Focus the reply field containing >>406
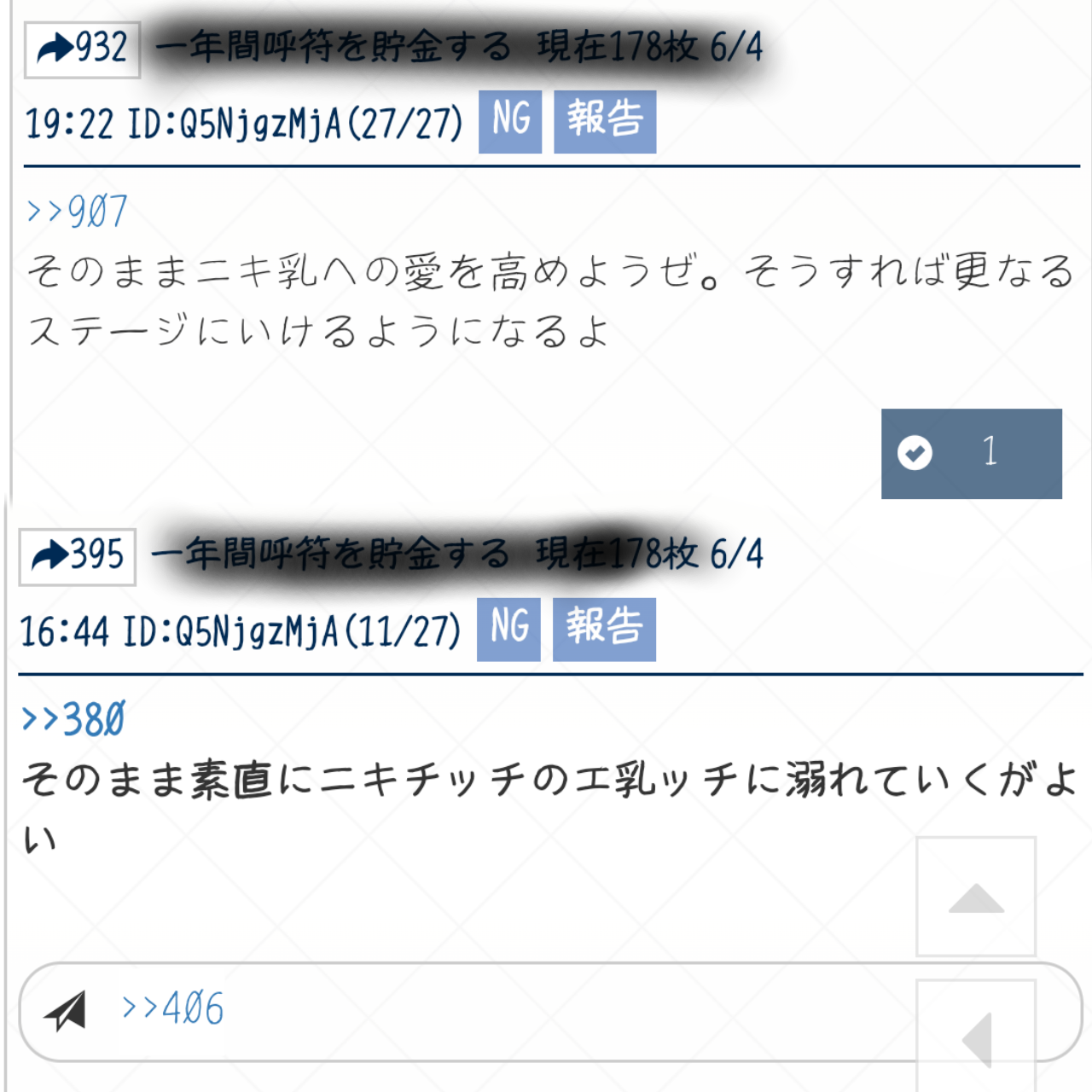Image resolution: width=1092 pixels, height=1092 pixels. tap(512, 1012)
